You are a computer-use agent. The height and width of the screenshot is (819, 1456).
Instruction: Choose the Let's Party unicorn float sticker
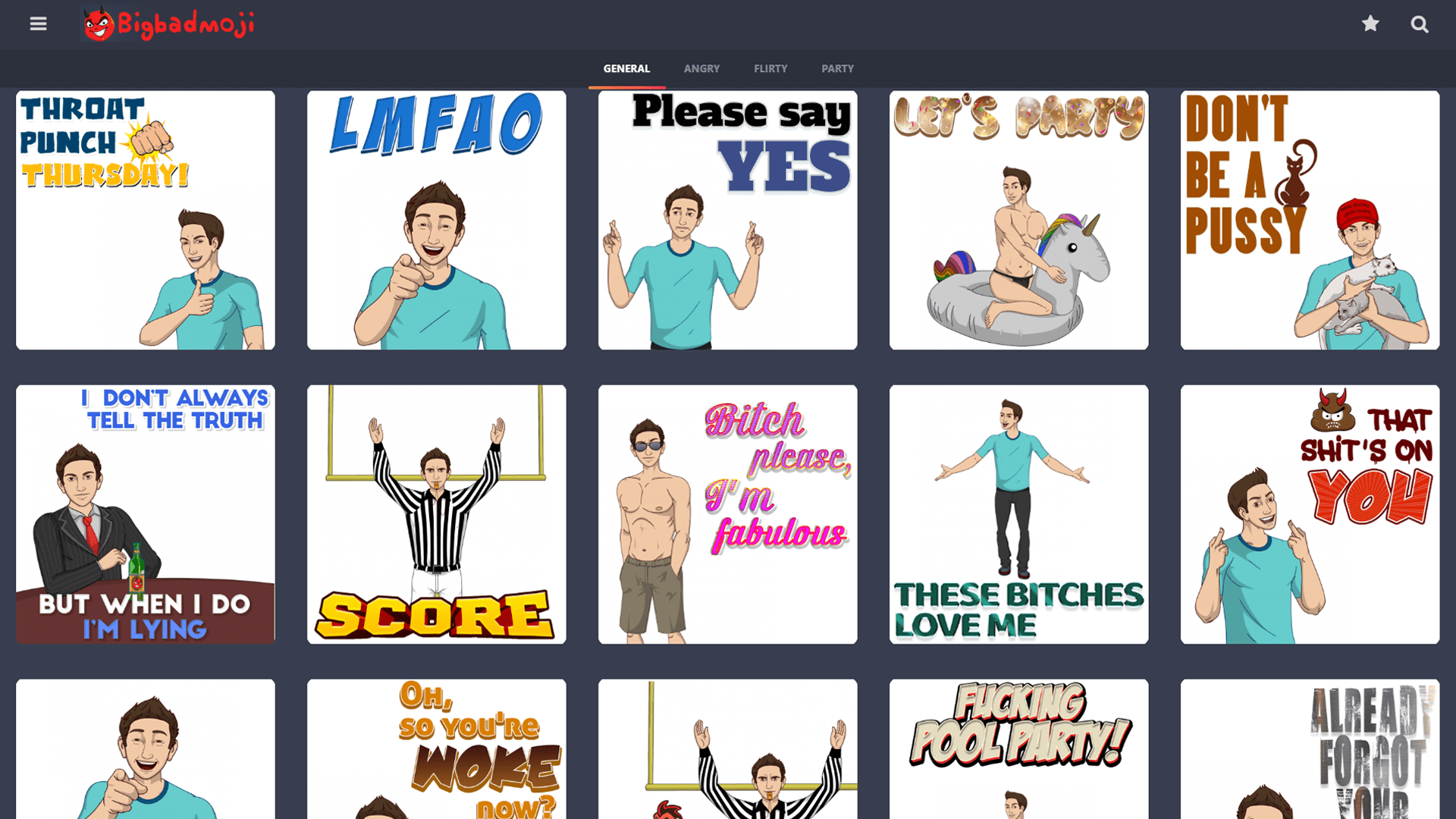coord(1018,220)
